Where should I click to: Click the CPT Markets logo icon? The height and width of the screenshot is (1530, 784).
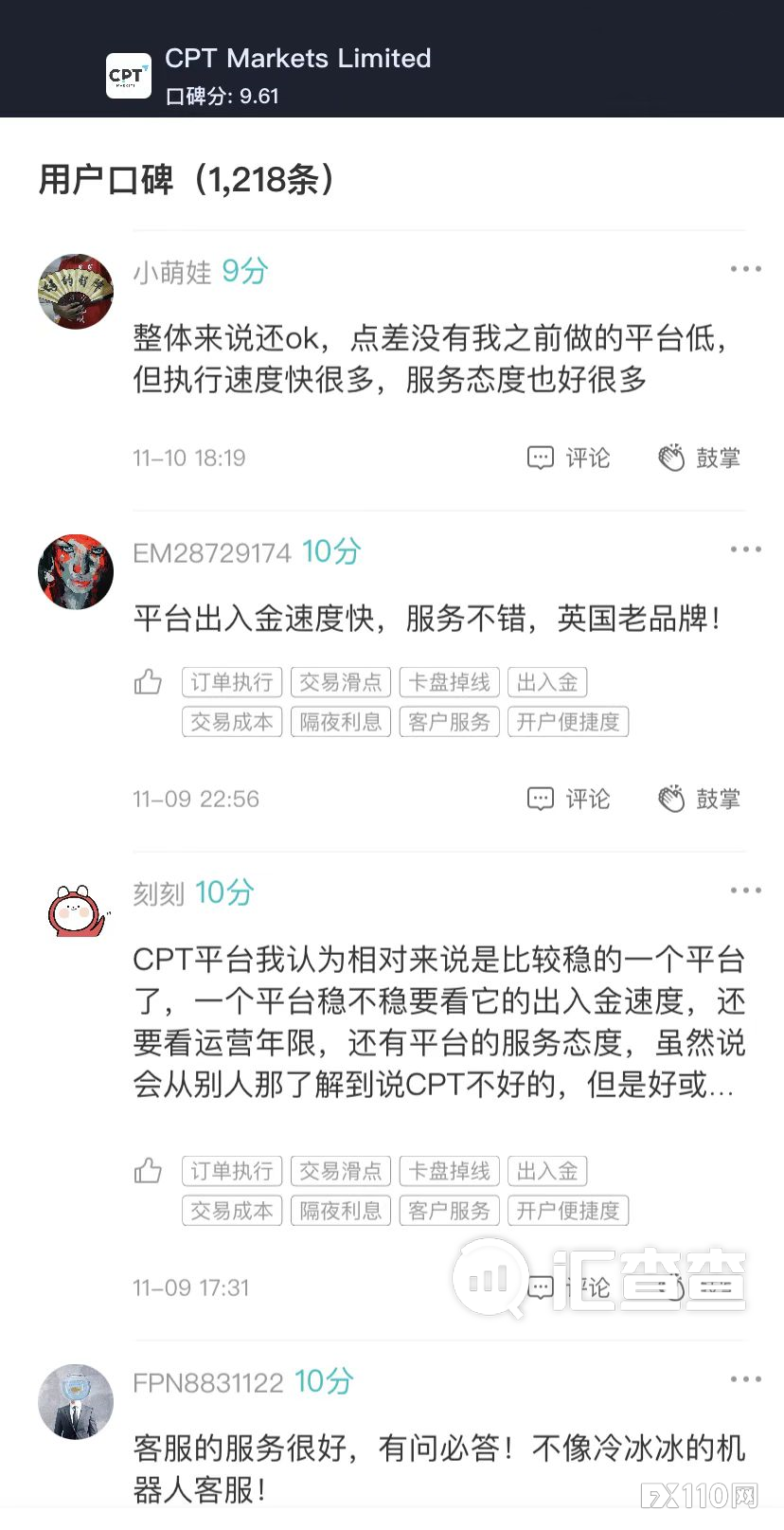click(x=129, y=76)
